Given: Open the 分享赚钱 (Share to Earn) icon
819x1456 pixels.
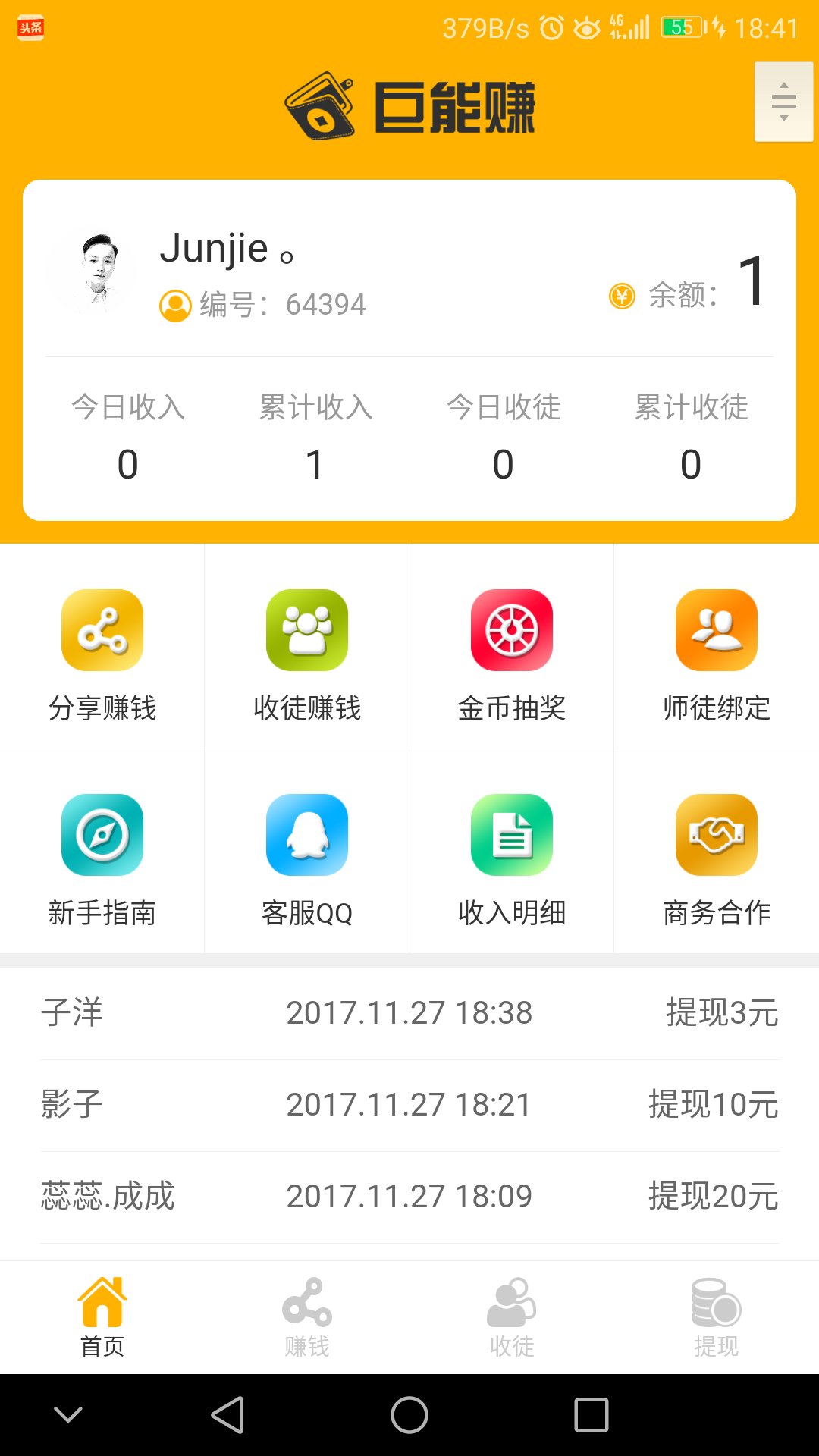Looking at the screenshot, I should click(102, 629).
